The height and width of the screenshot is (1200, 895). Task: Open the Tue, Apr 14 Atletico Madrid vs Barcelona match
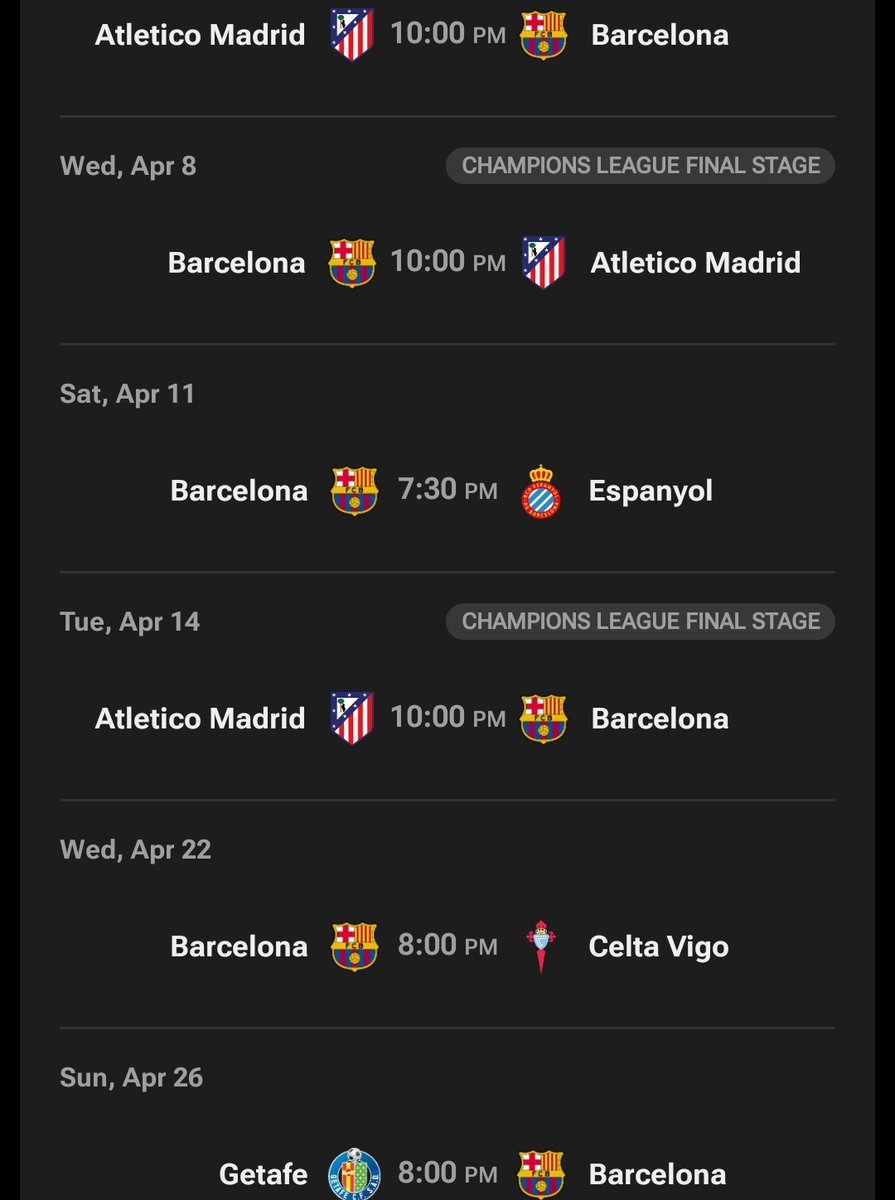point(447,718)
